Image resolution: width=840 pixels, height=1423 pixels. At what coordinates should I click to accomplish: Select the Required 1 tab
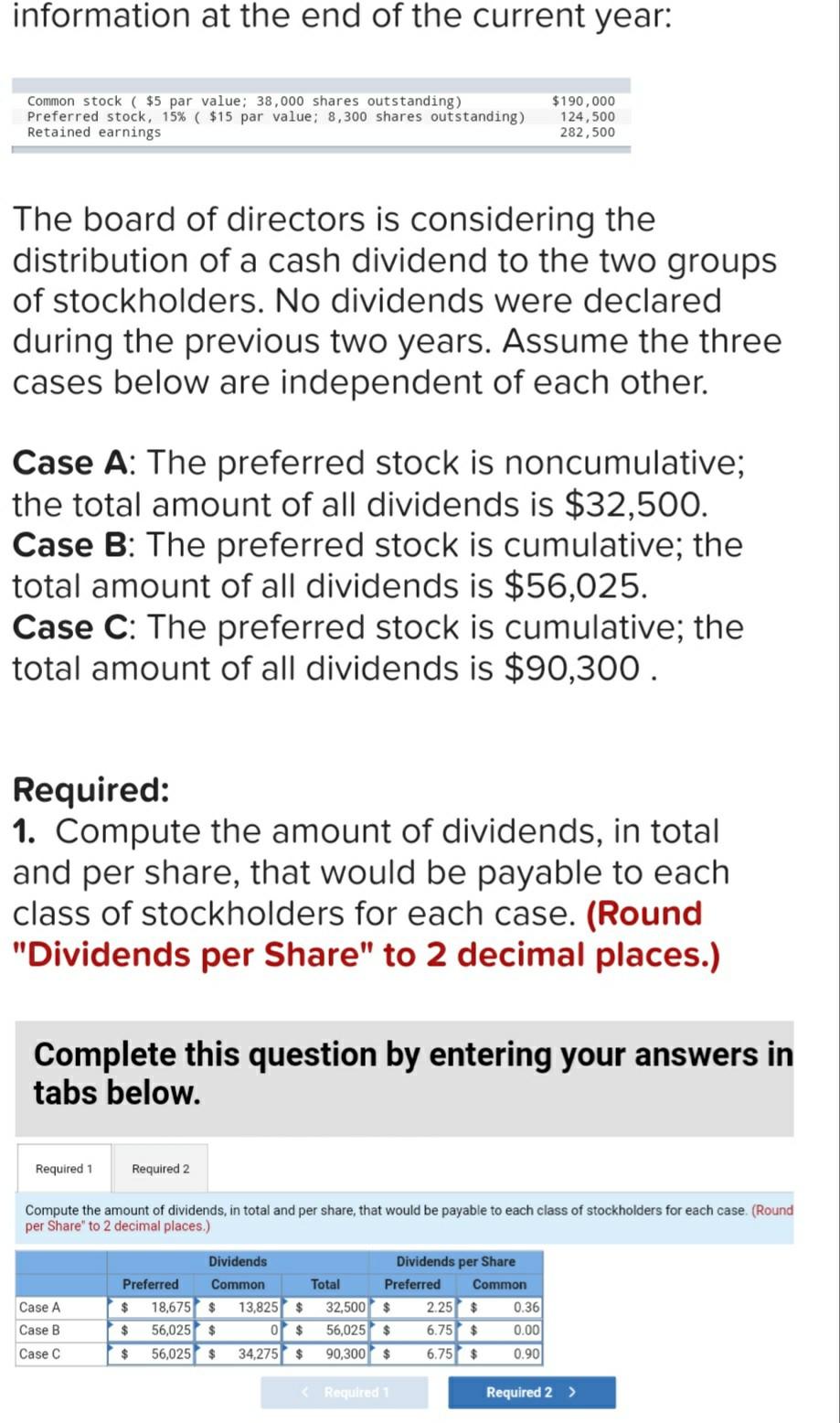coord(63,1168)
